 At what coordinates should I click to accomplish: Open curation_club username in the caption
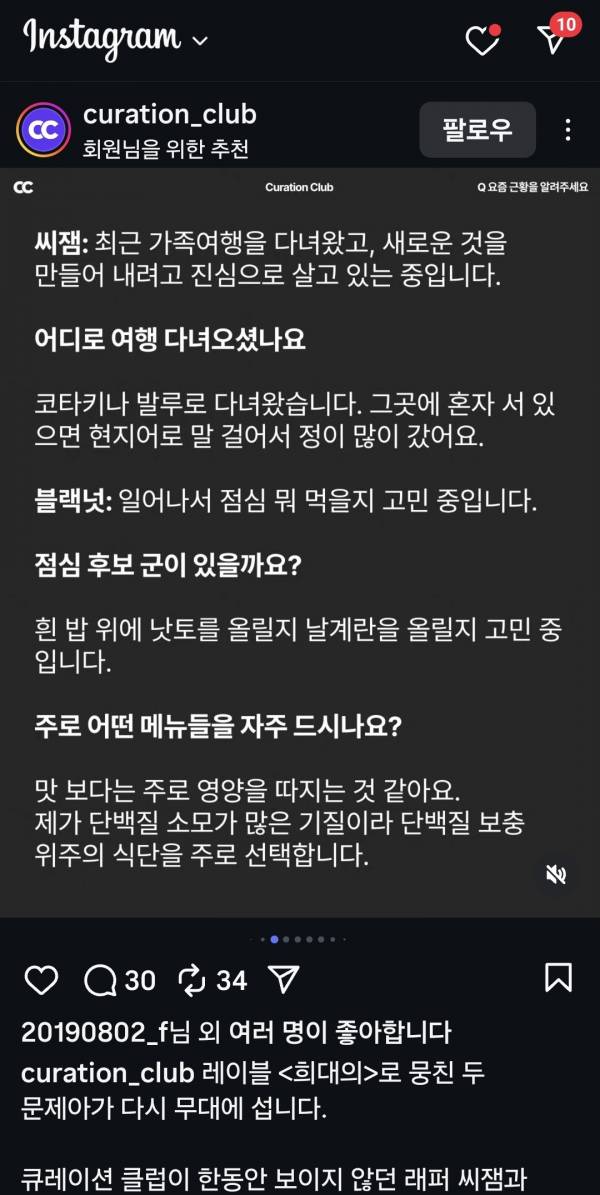[x=107, y=1073]
